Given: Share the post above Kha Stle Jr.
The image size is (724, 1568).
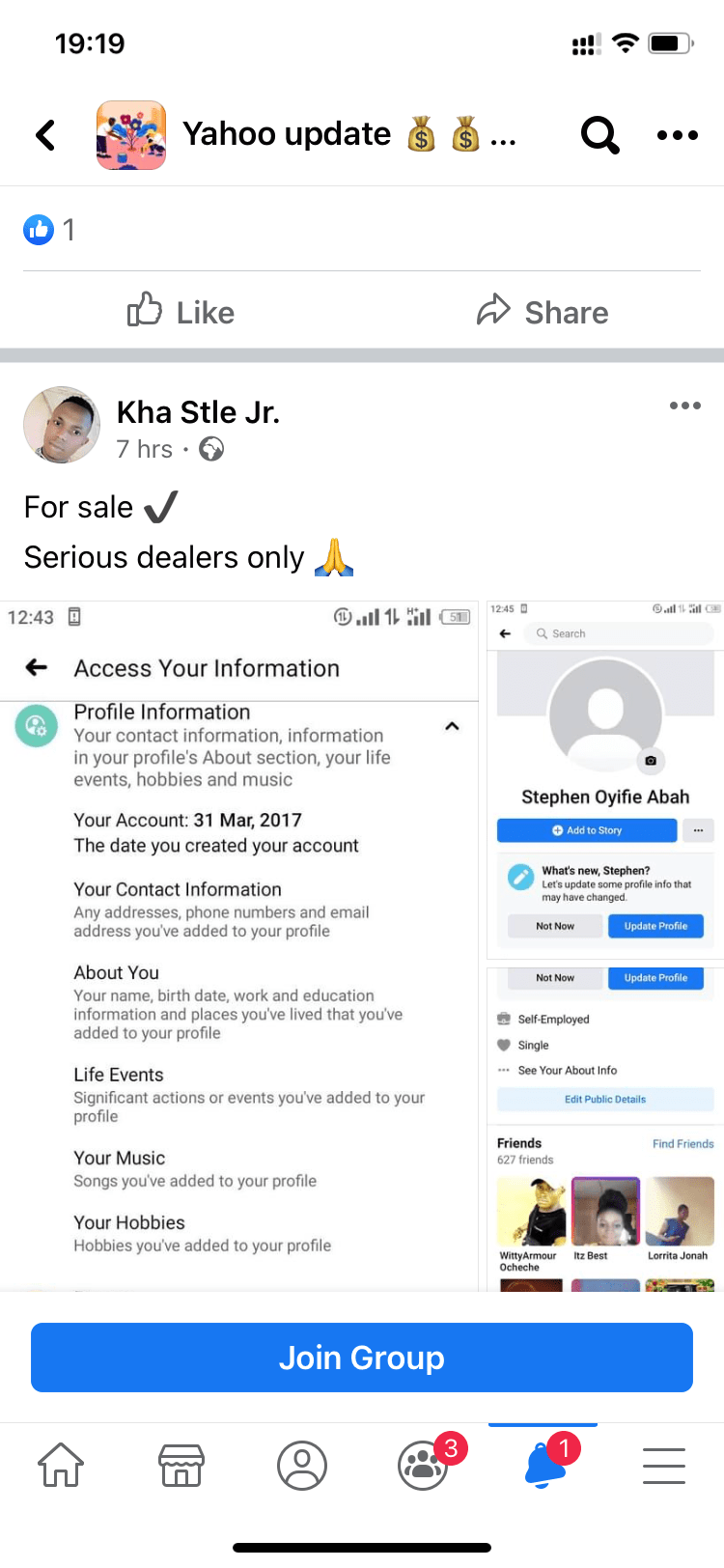Looking at the screenshot, I should 543,312.
